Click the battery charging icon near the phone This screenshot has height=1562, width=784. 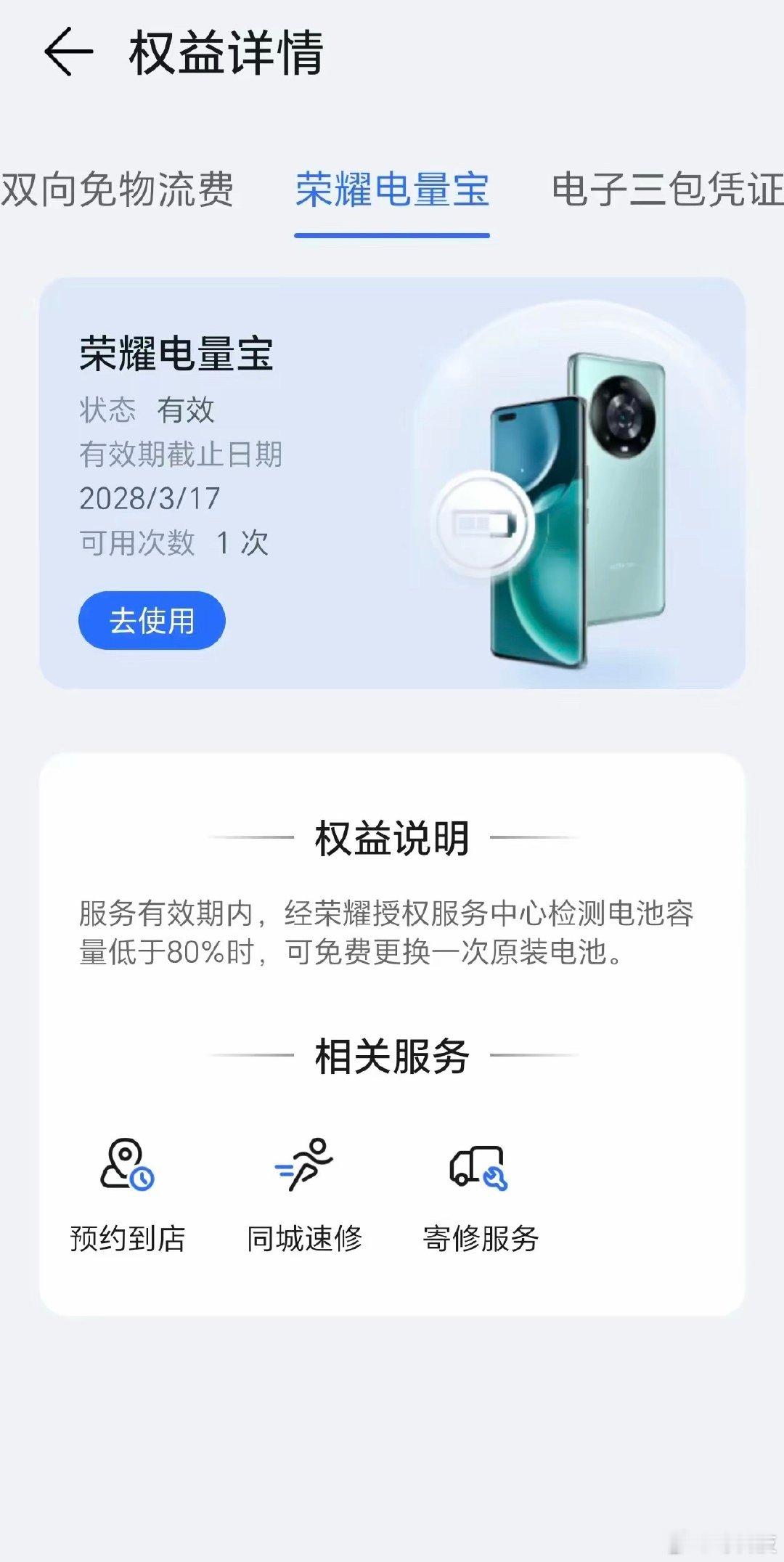(481, 524)
